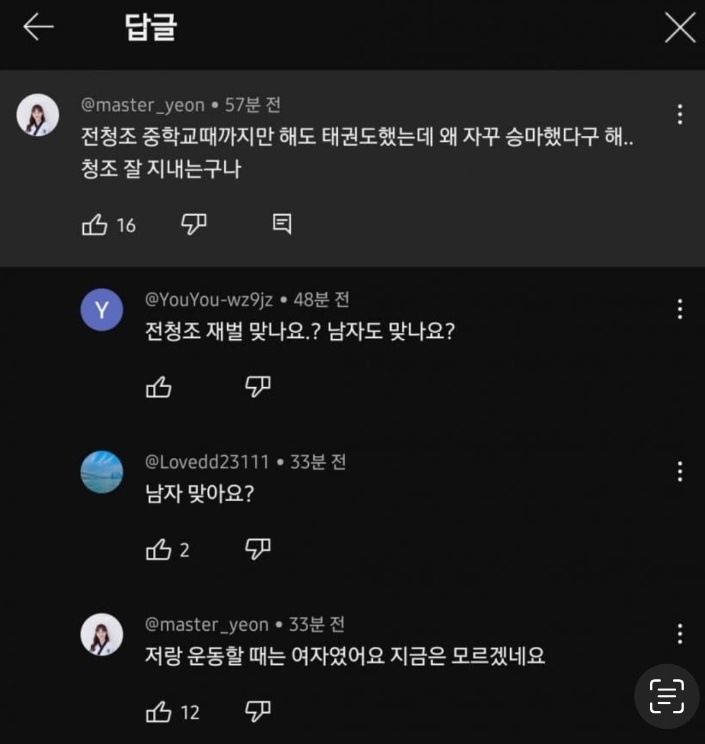
Task: Open overflow menu on master_yeon's top comment
Action: point(680,115)
